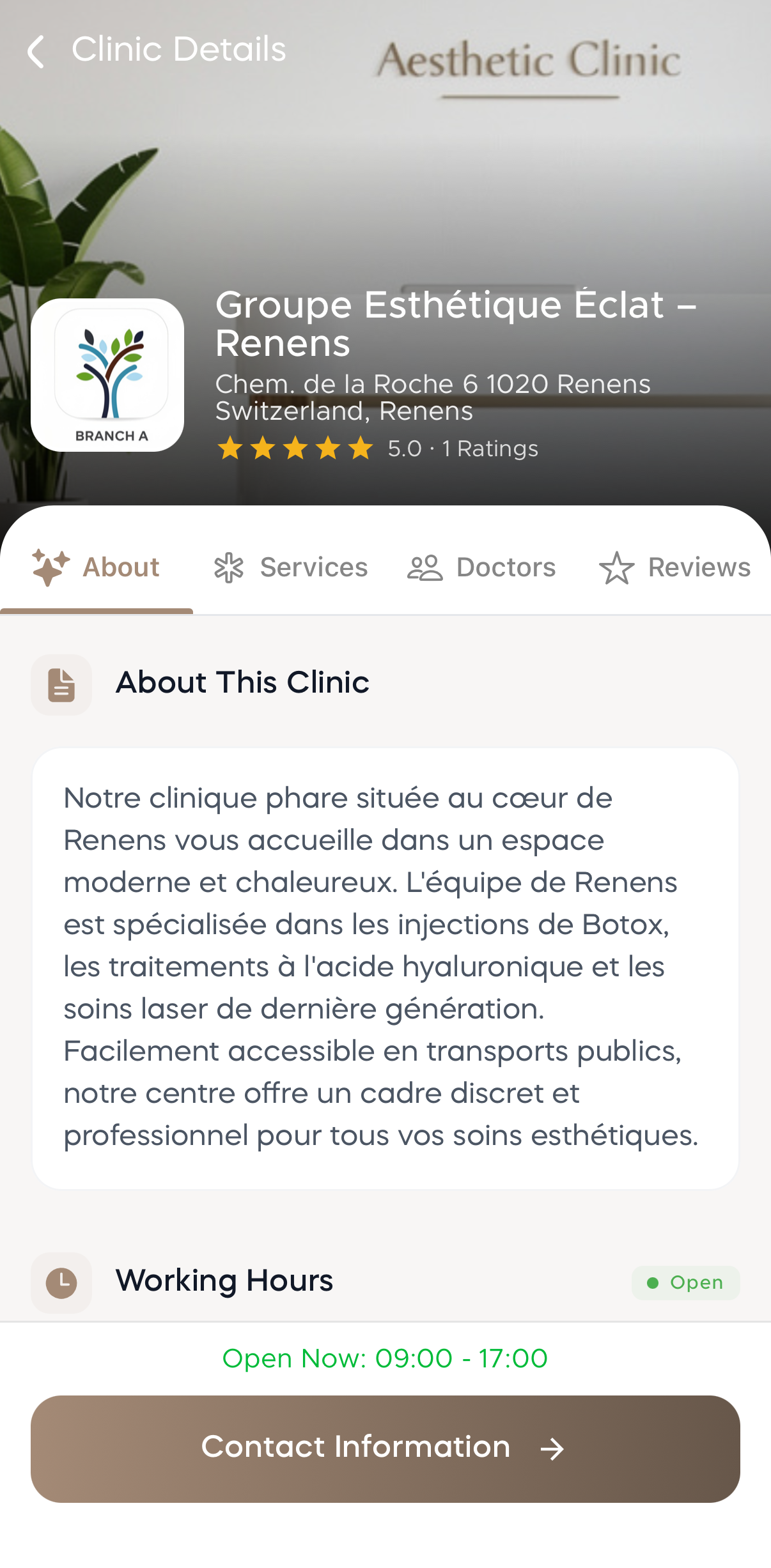
Task: Toggle the green Open status badge
Action: pos(685,1282)
